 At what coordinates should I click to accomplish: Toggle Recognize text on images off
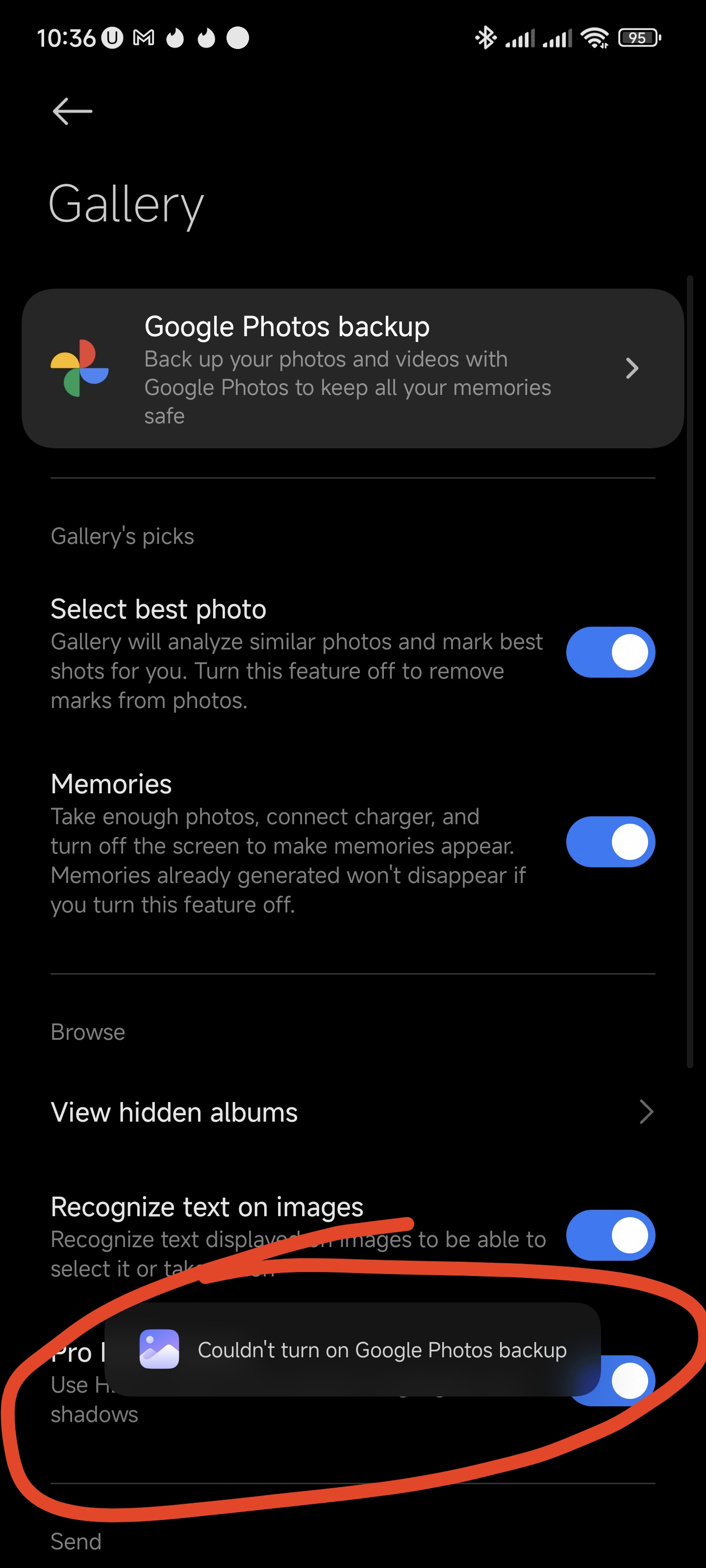click(610, 1235)
